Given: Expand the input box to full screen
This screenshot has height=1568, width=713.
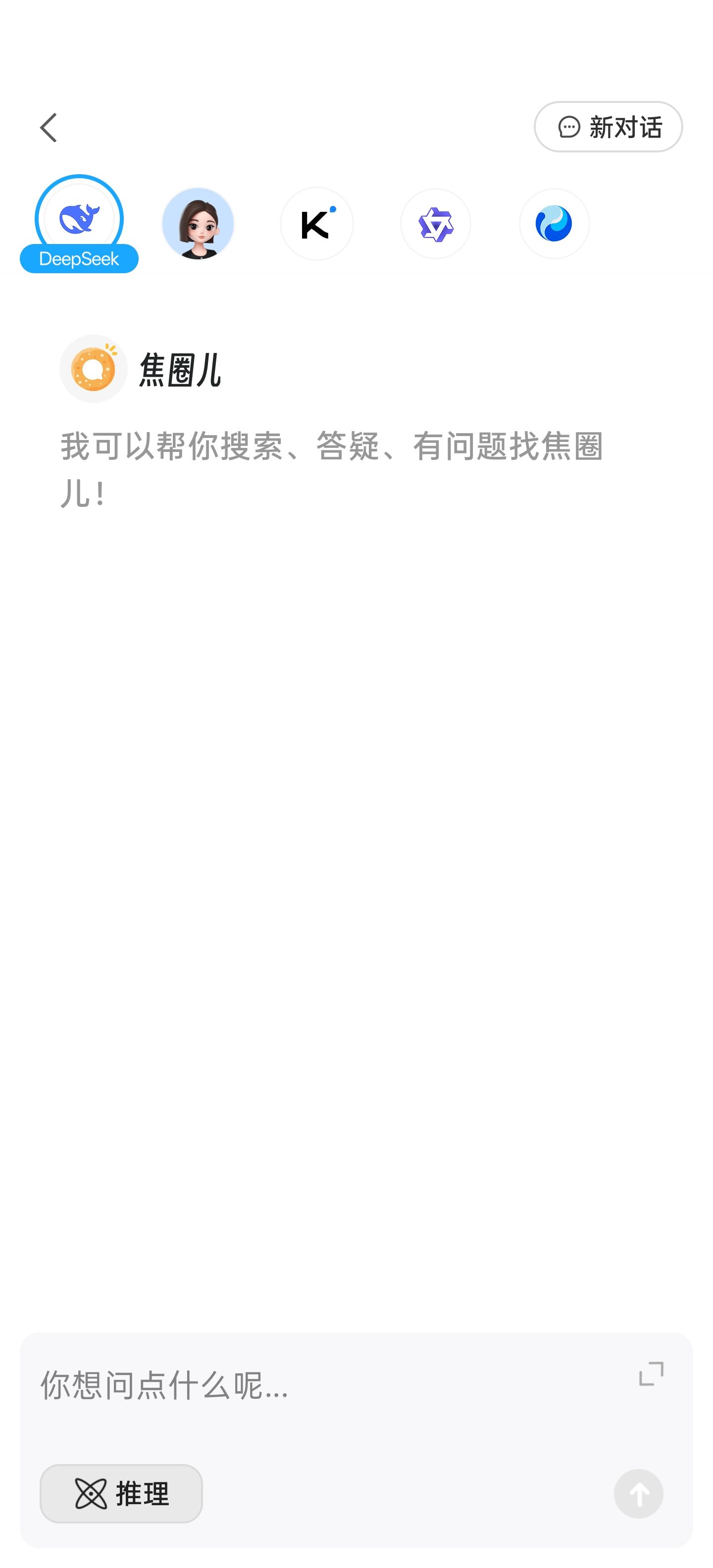Looking at the screenshot, I should point(651,1374).
